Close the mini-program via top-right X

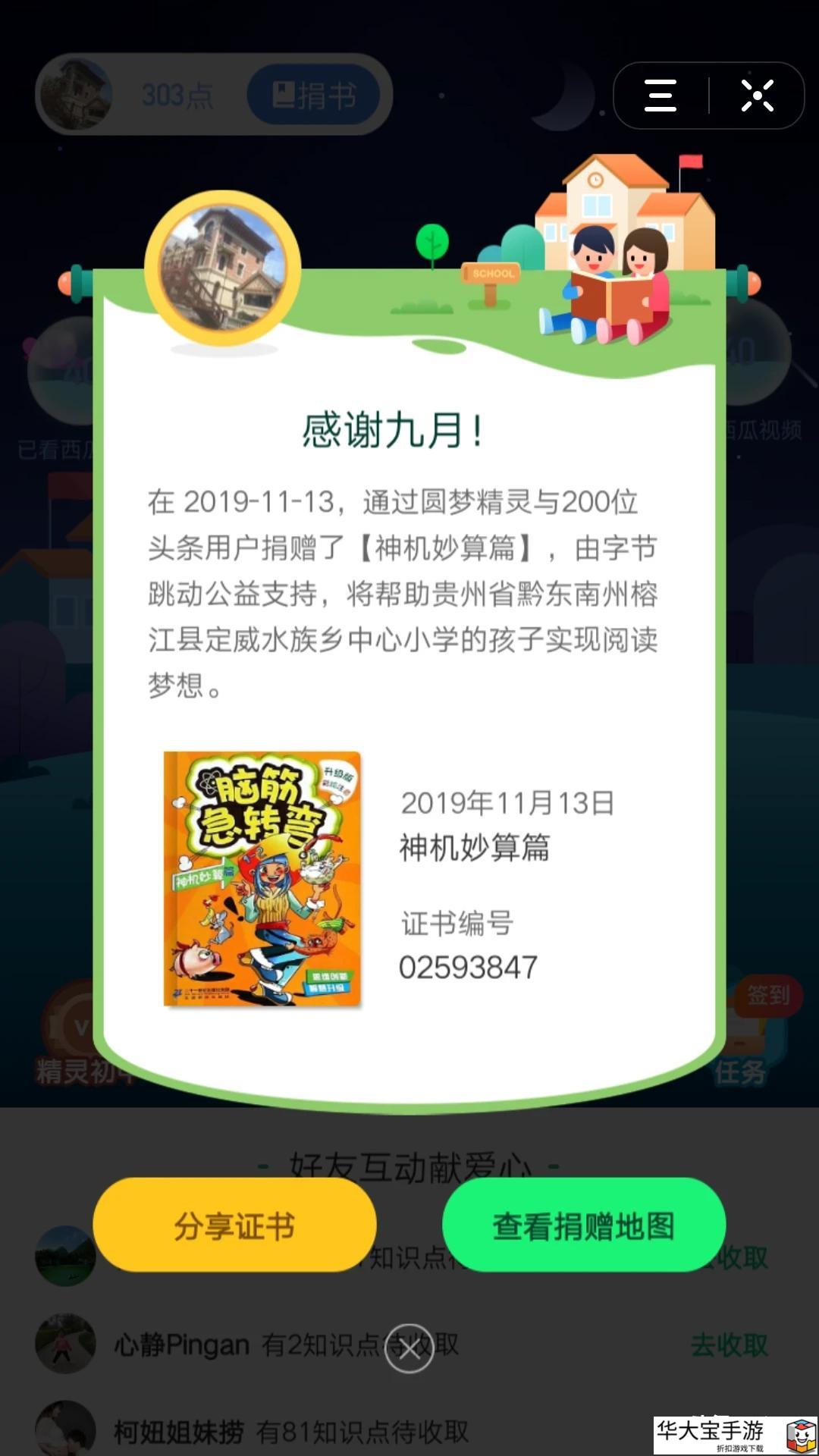[757, 96]
